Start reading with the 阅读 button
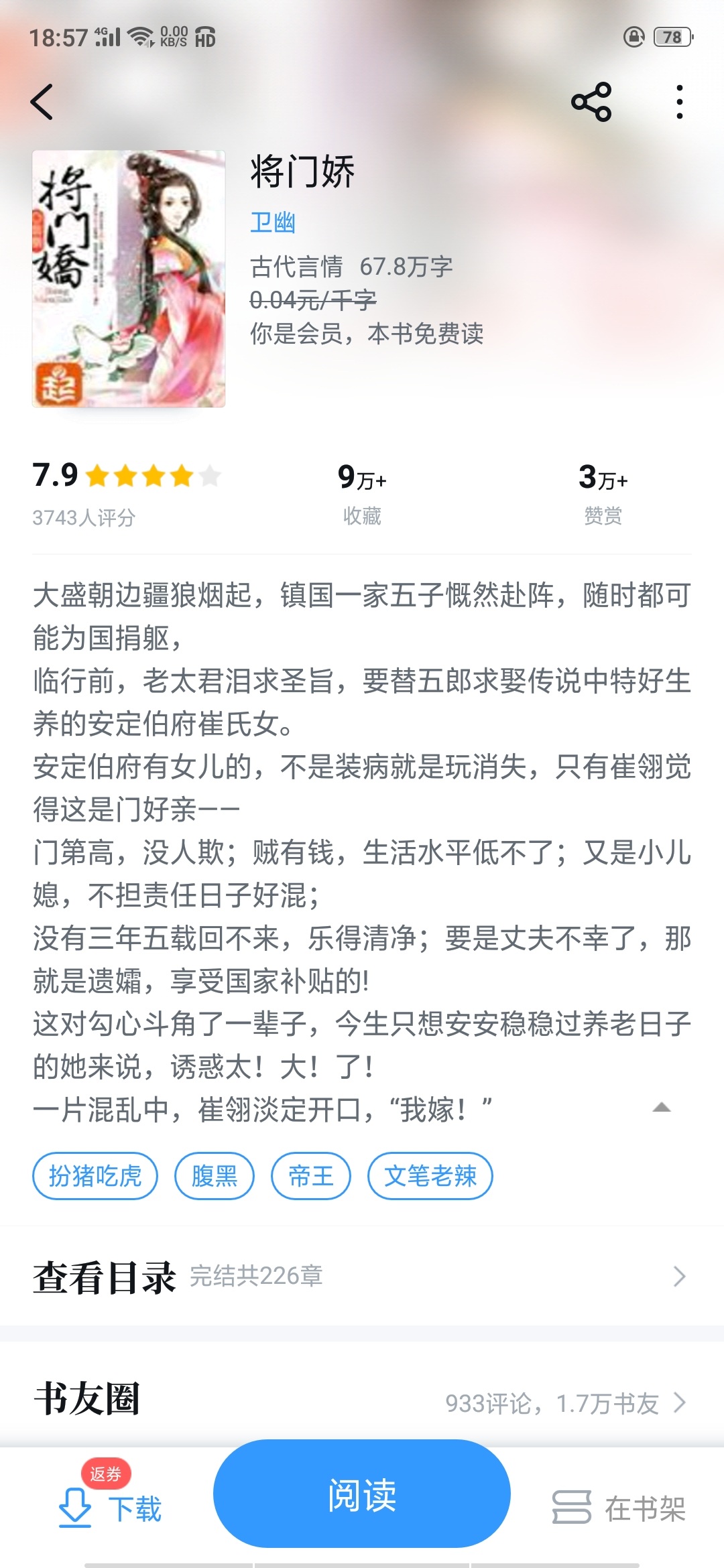 point(362,1494)
